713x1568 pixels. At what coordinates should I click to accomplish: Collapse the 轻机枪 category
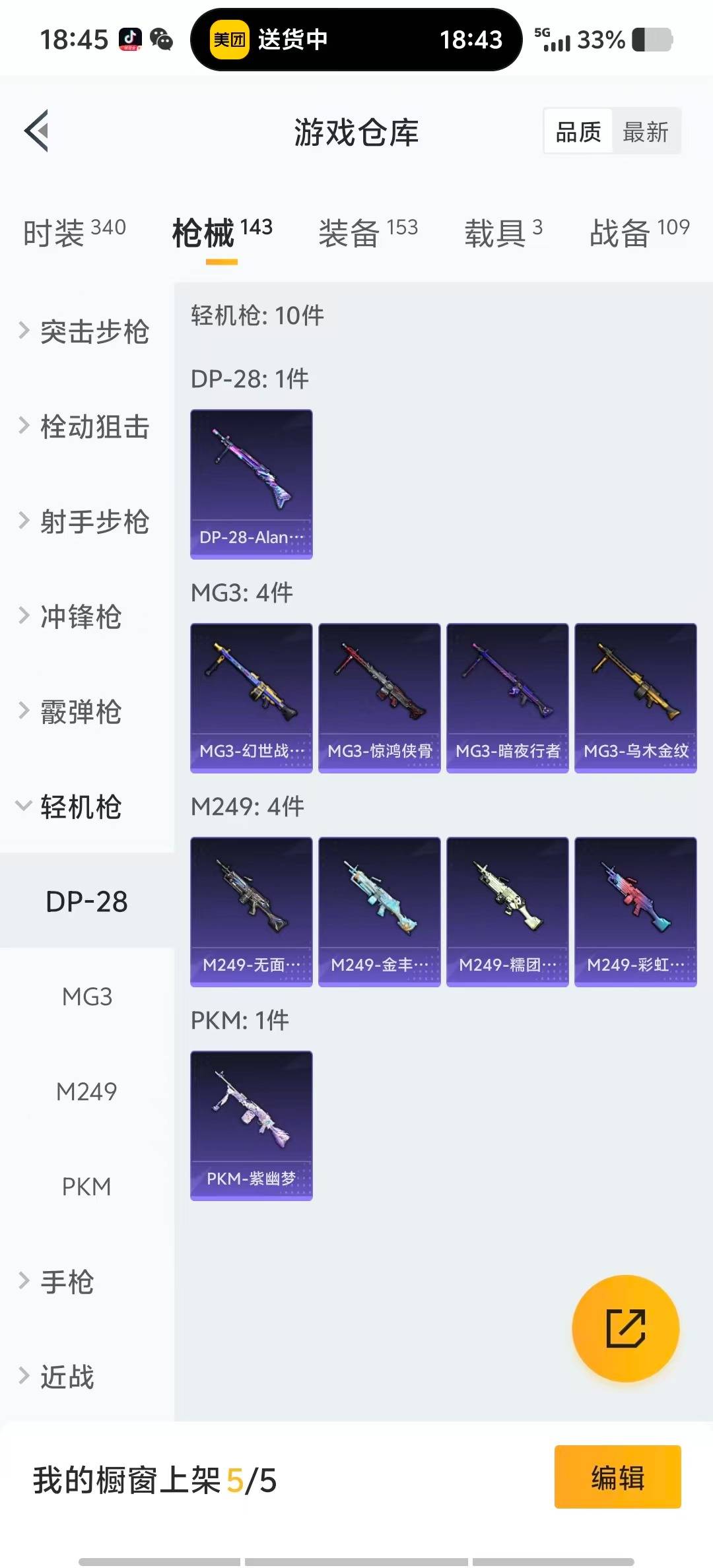pos(81,806)
